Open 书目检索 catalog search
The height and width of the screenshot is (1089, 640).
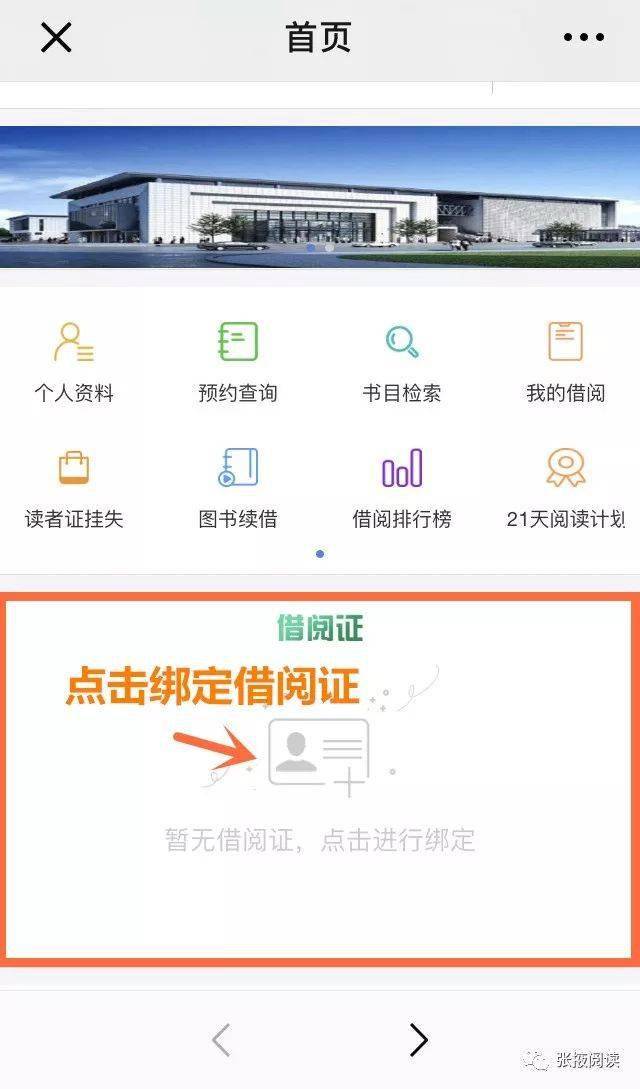[402, 363]
